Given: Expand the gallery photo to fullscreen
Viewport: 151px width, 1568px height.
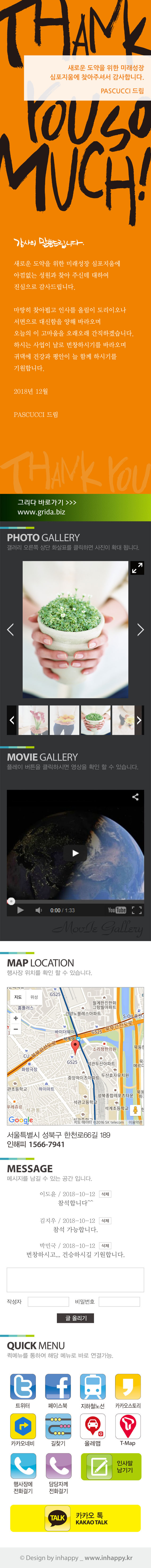Looking at the screenshot, I should click(137, 568).
